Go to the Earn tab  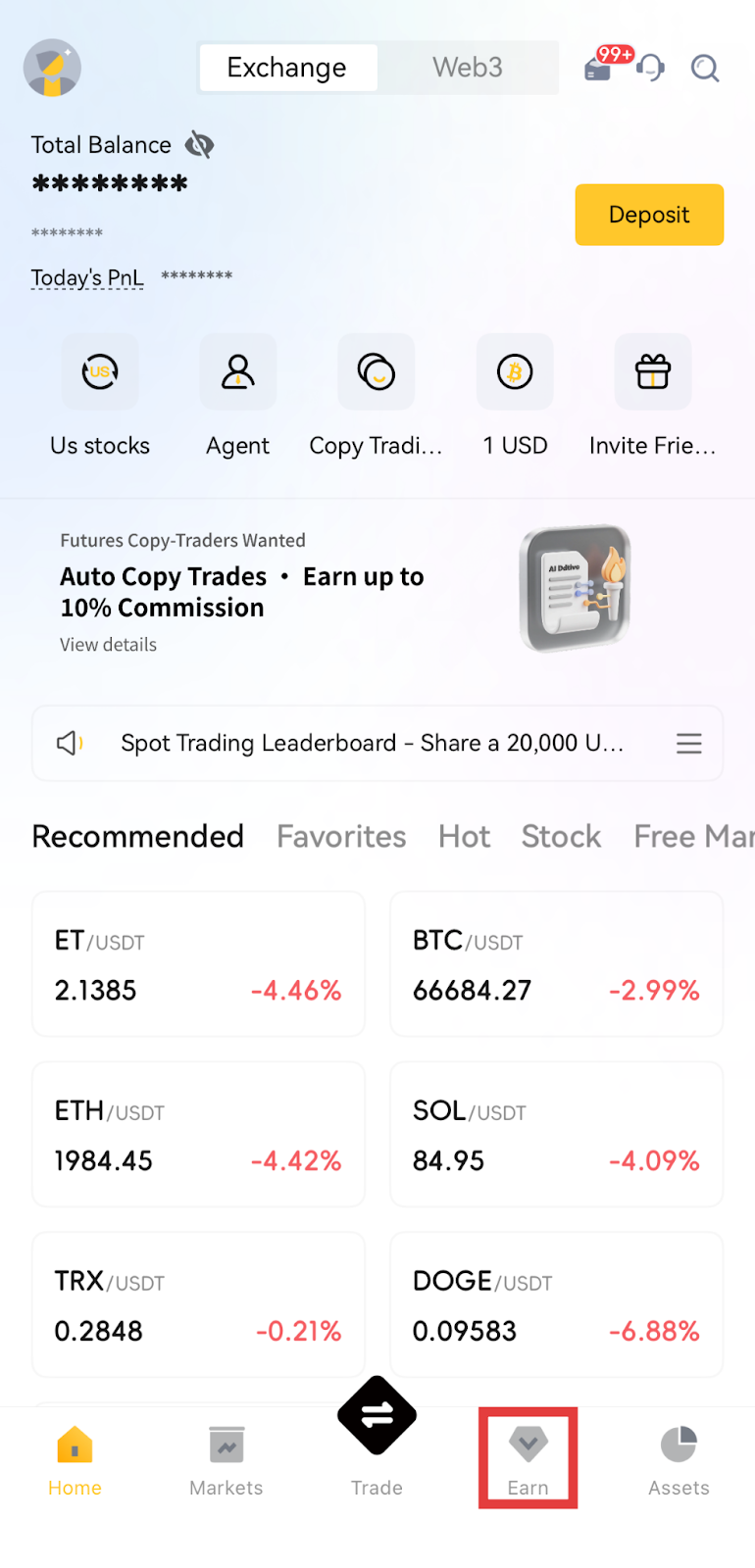coord(528,1458)
